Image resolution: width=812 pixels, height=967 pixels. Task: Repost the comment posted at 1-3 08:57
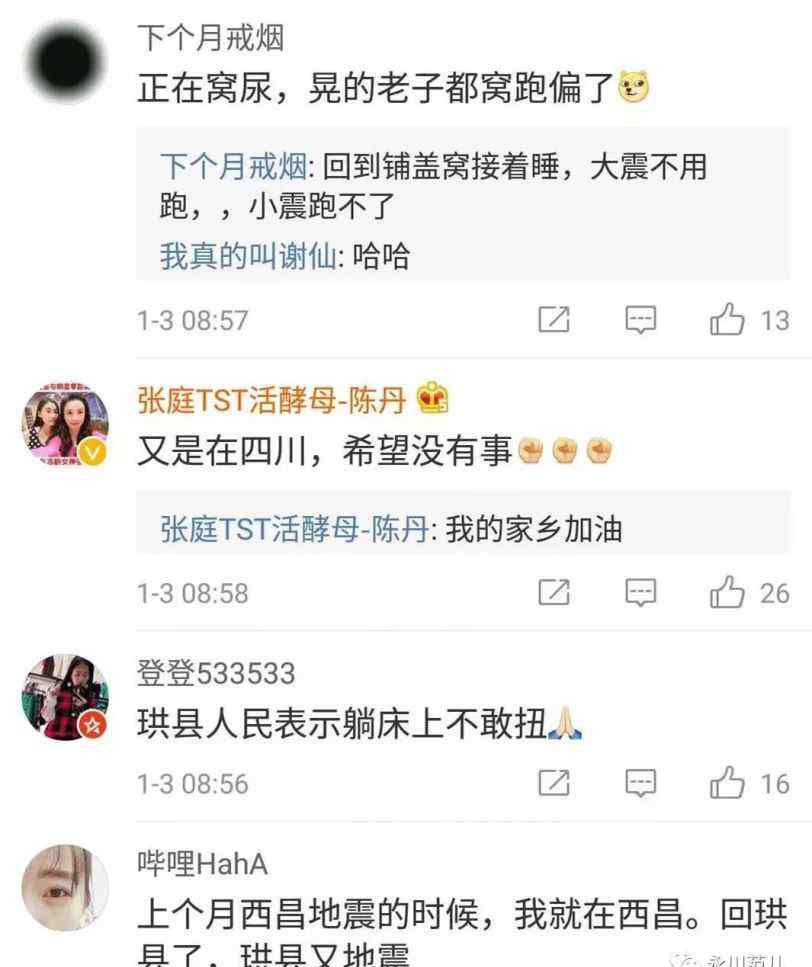pos(554,320)
